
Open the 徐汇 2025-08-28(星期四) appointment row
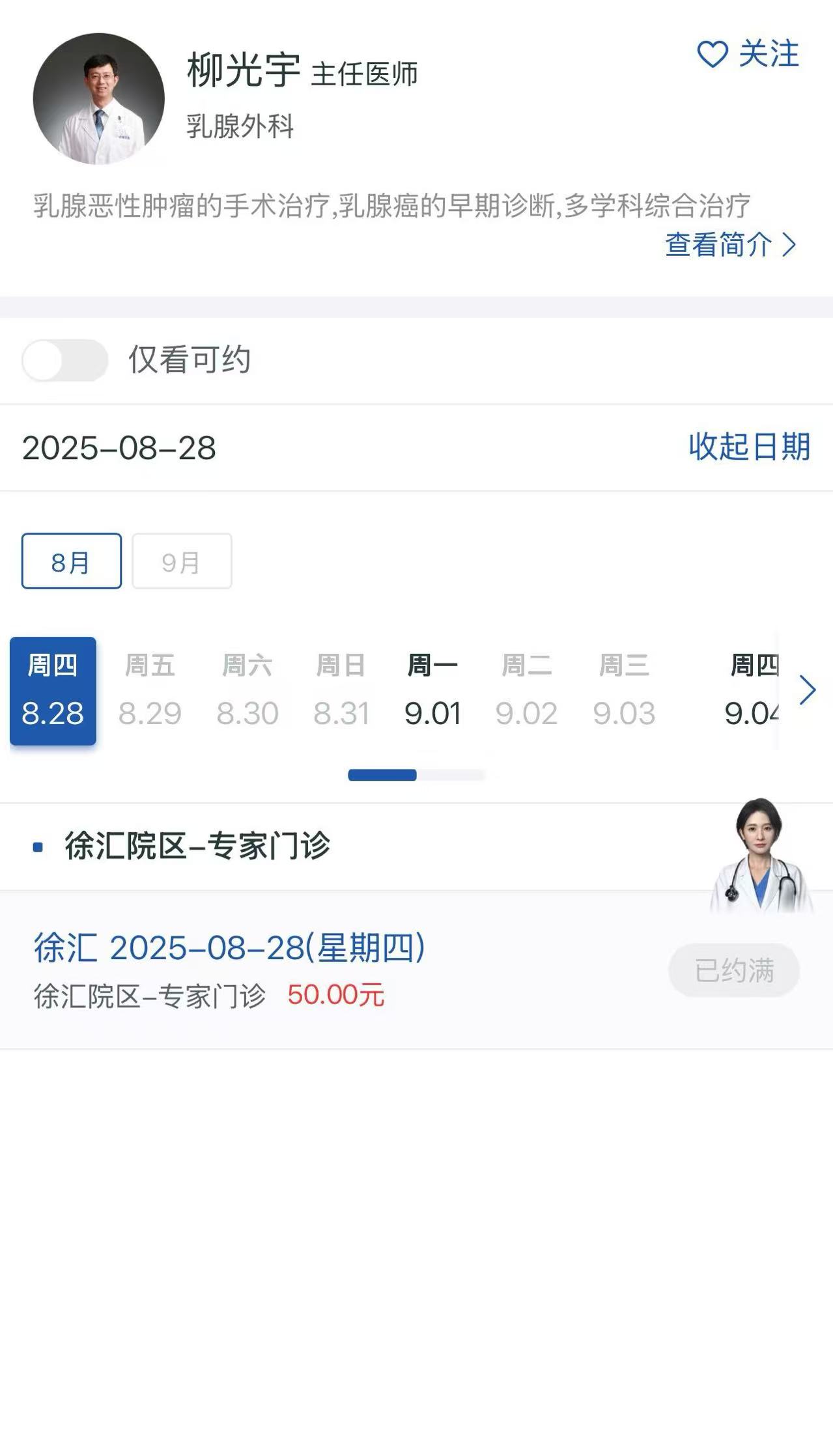tap(416, 970)
